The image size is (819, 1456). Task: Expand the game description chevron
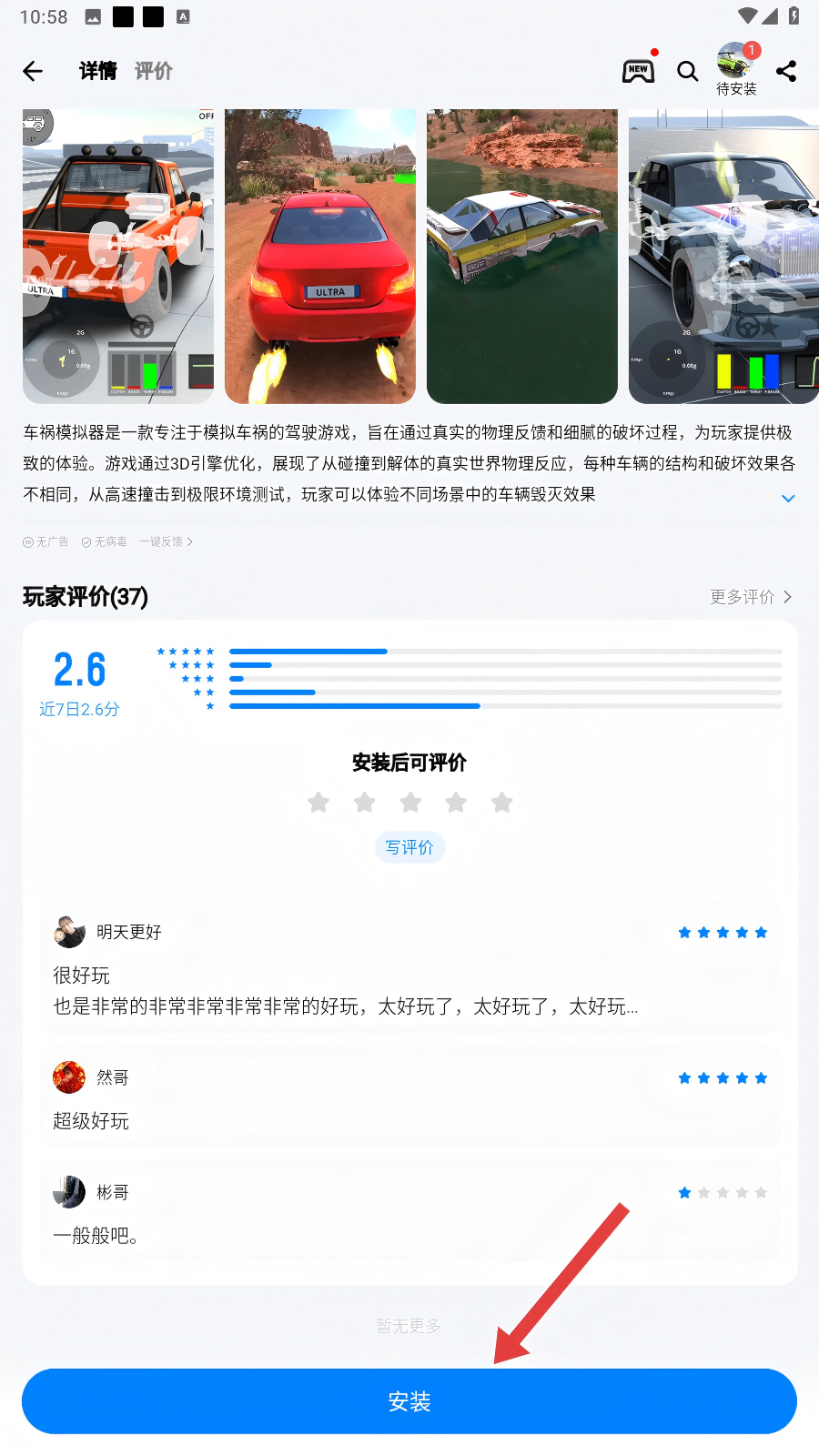(x=788, y=498)
